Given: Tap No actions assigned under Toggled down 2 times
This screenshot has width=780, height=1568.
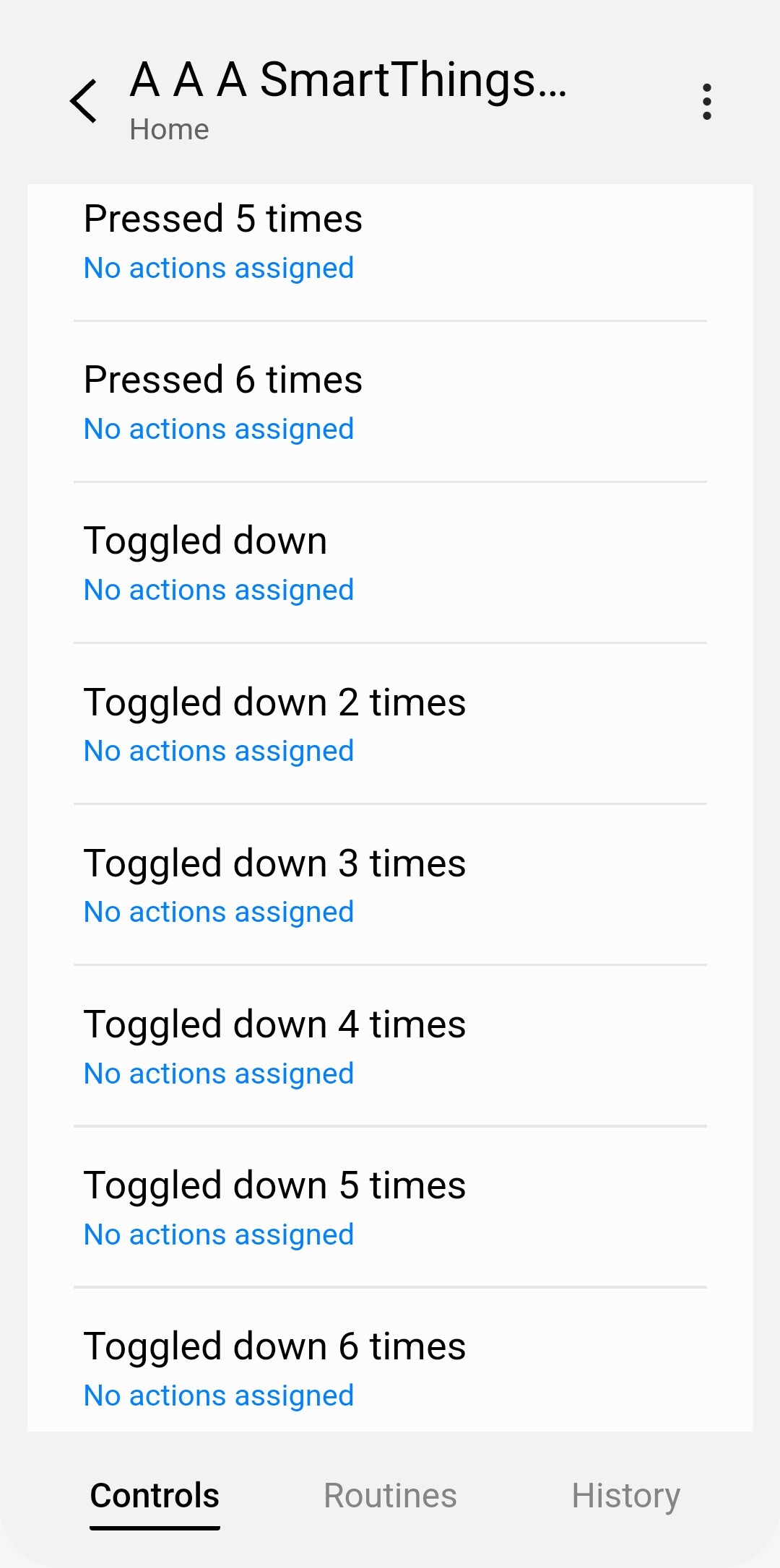Looking at the screenshot, I should 218,751.
